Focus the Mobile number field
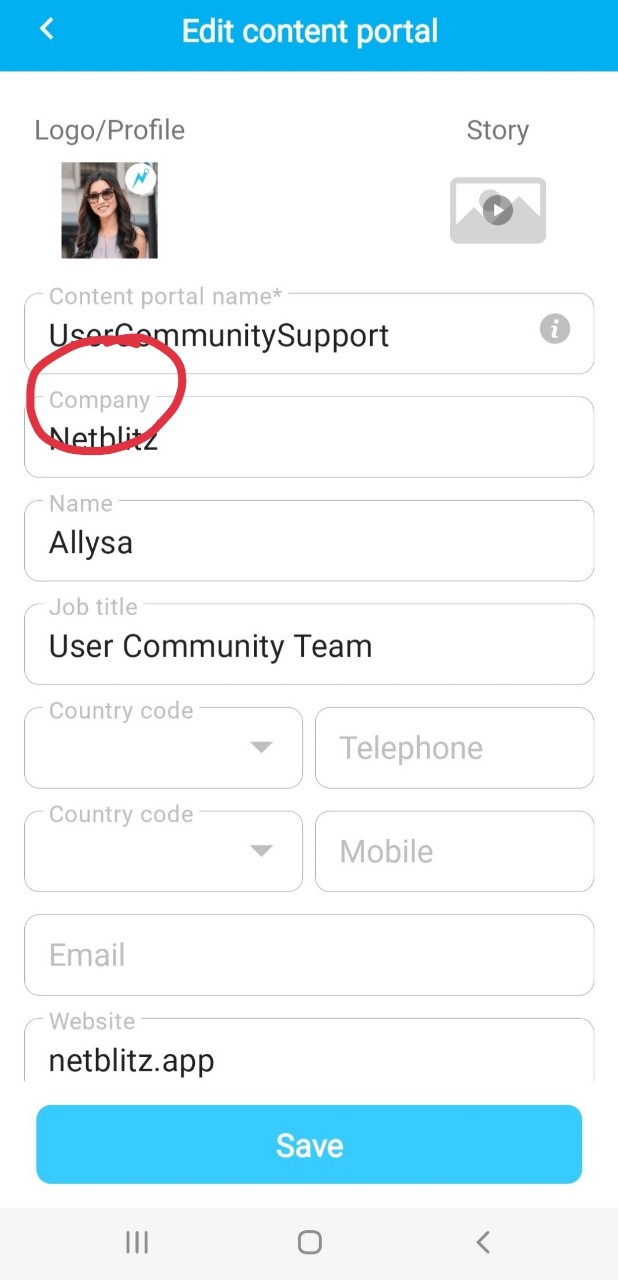Viewport: 618px width, 1280px height. pos(454,852)
